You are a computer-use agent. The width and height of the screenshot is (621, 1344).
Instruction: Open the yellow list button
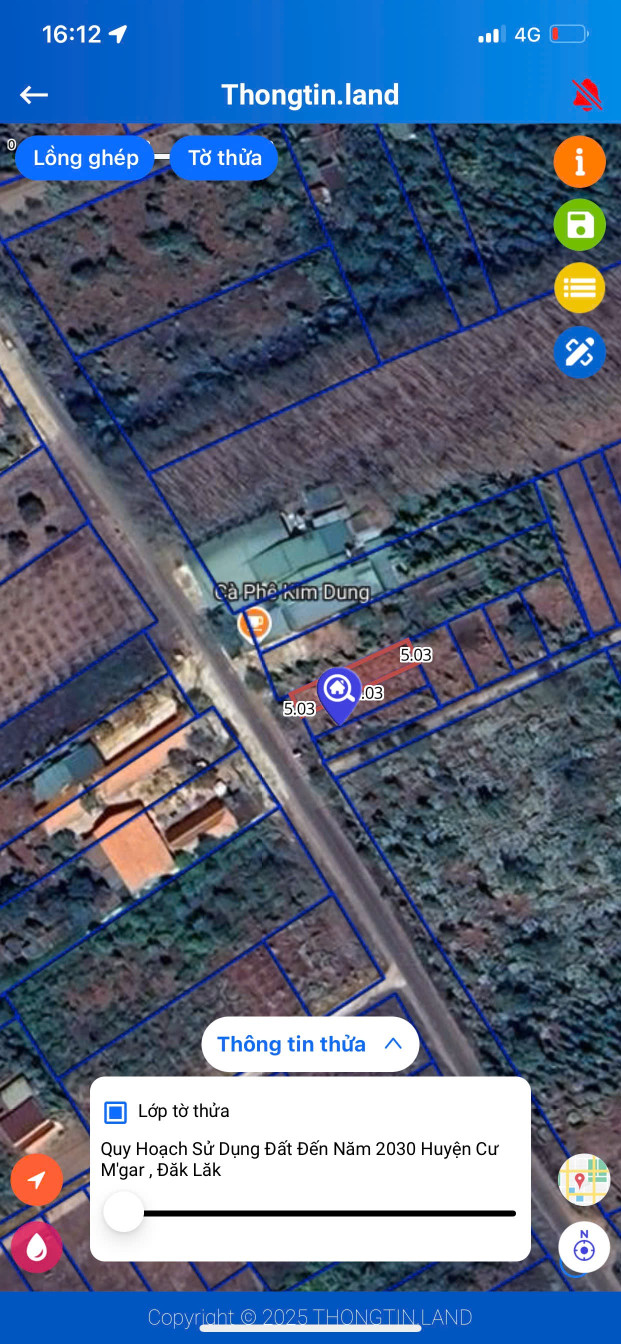pyautogui.click(x=580, y=288)
